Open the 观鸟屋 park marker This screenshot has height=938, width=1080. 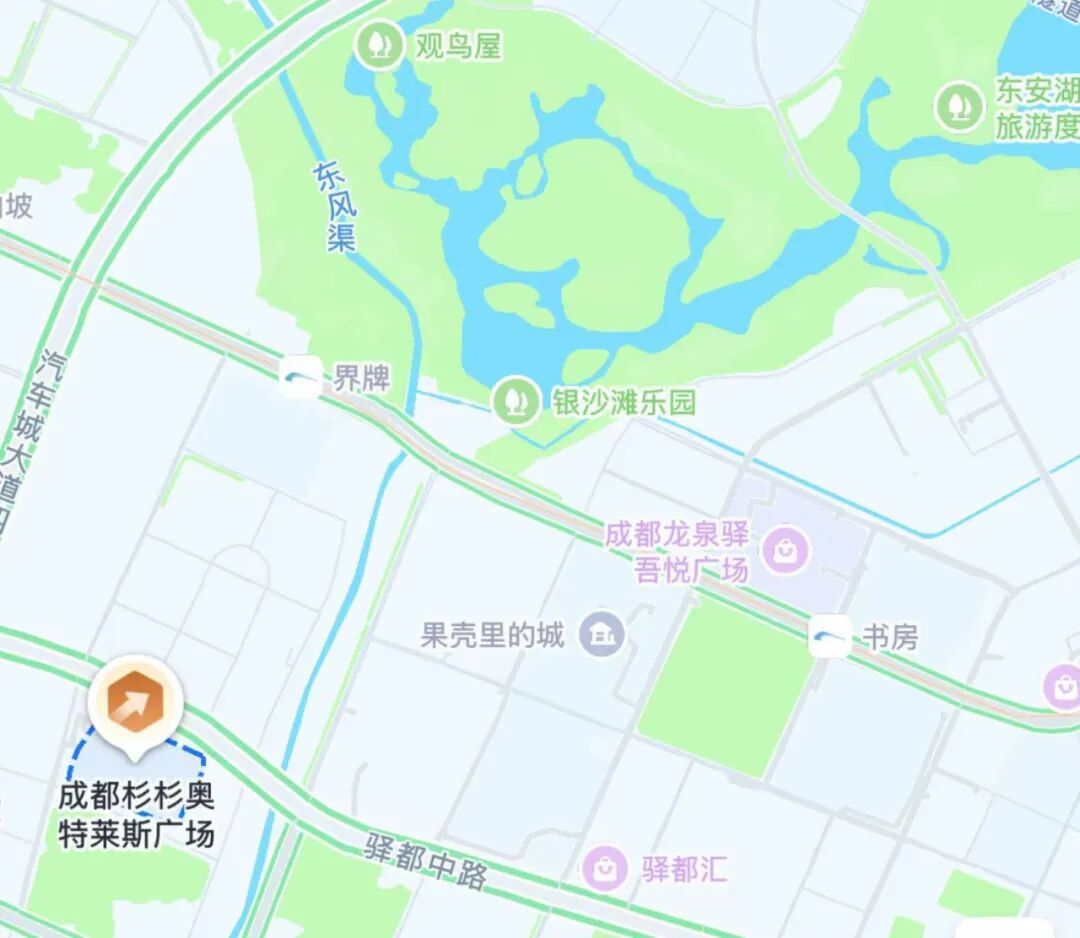[x=379, y=46]
